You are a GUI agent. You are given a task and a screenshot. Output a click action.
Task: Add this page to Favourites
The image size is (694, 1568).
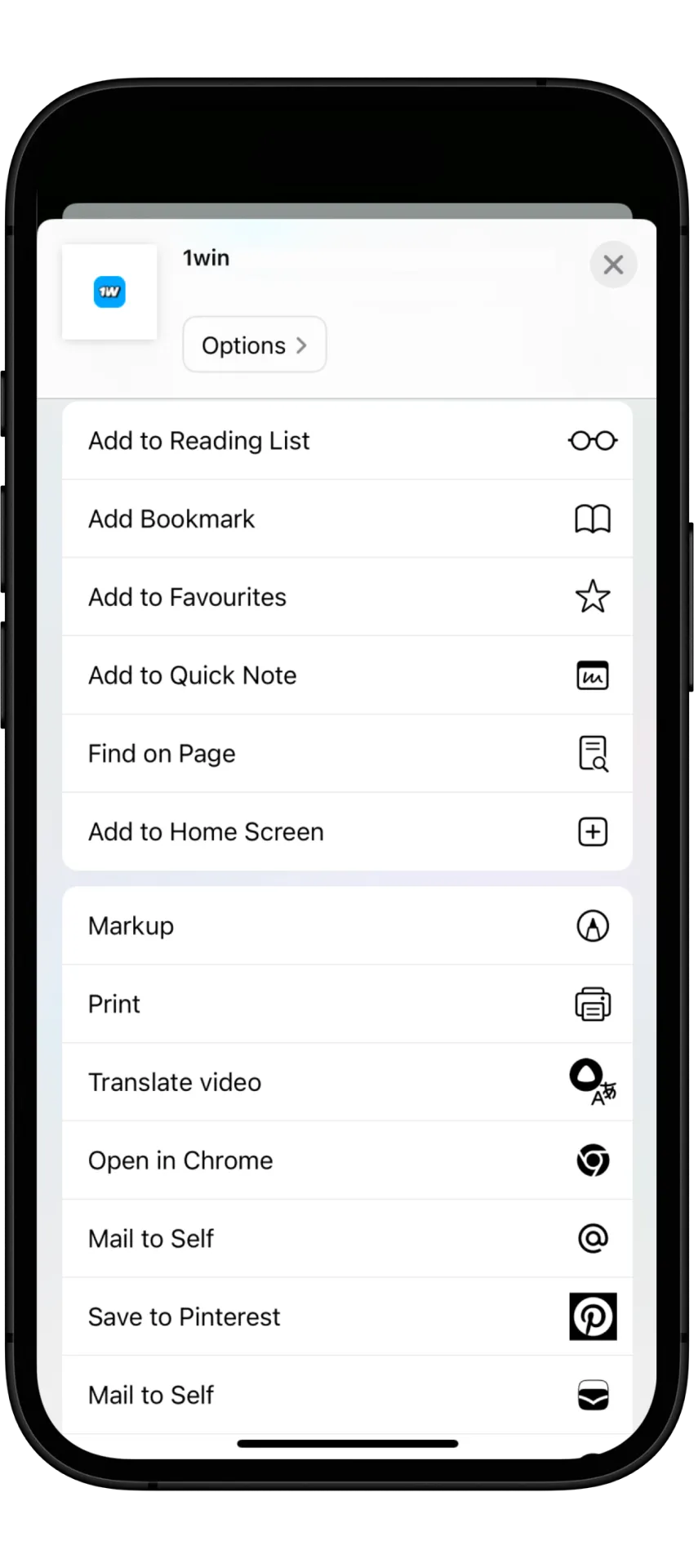coord(347,597)
